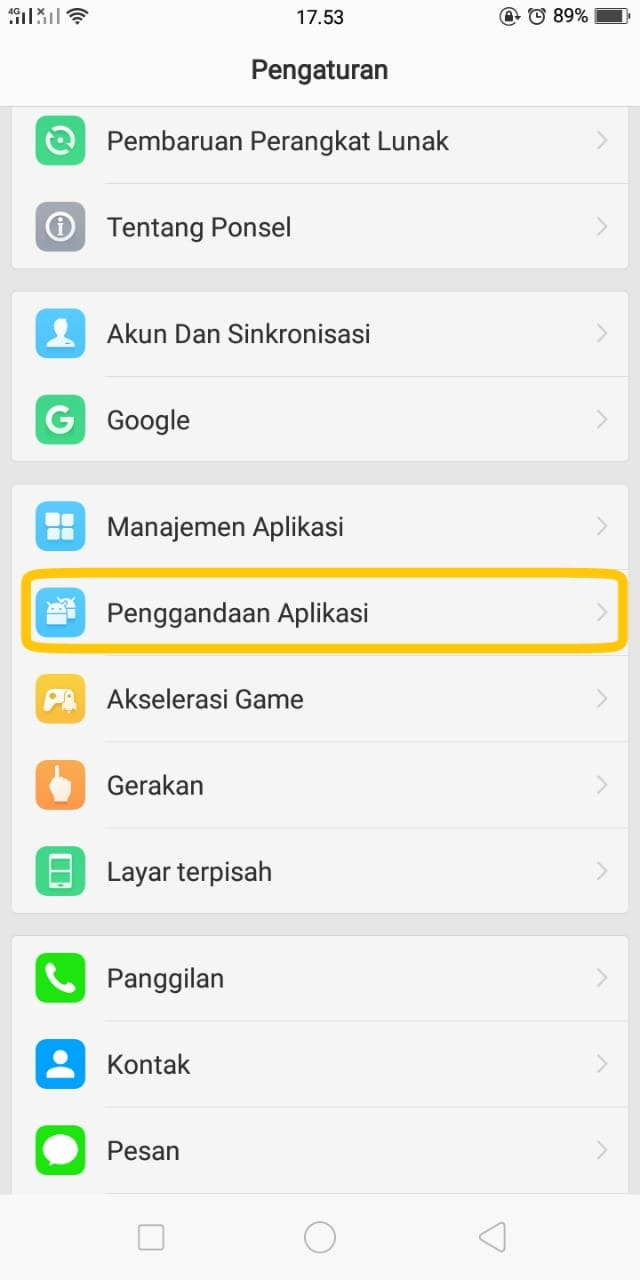The width and height of the screenshot is (640, 1280).
Task: Open Kontak settings
Action: 320,1064
